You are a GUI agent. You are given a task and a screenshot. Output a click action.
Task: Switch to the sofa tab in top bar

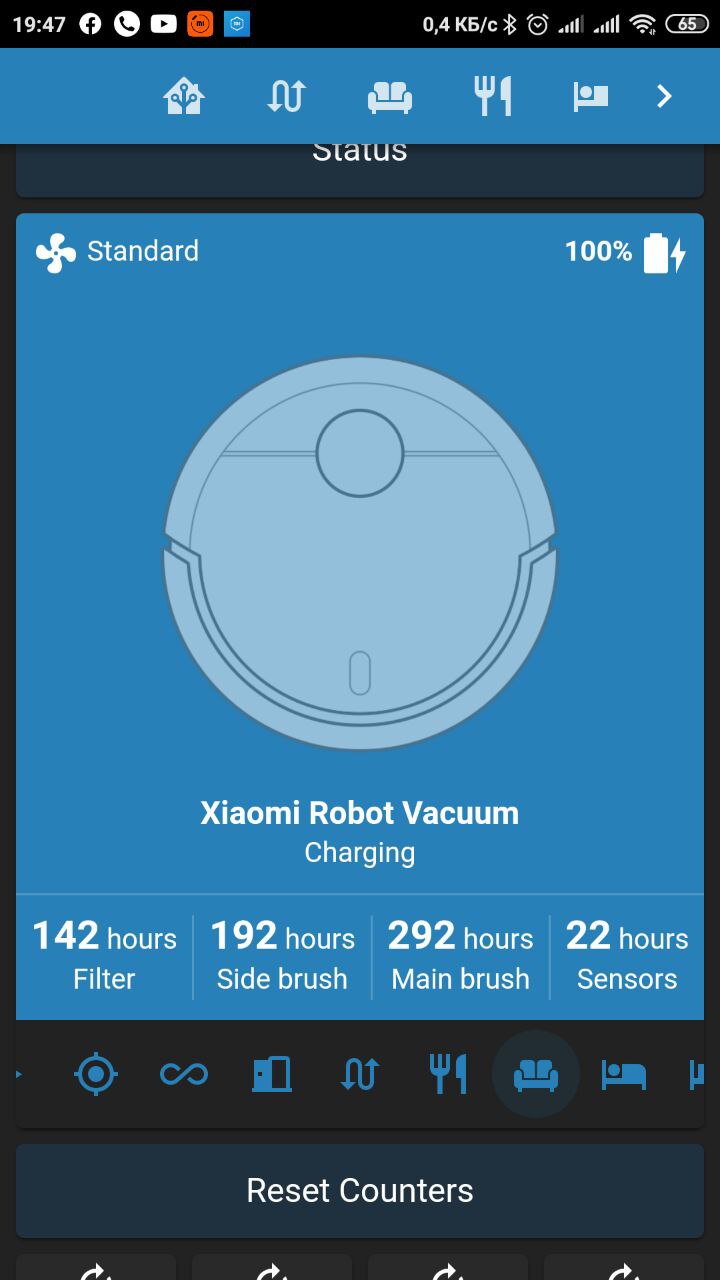coord(390,96)
